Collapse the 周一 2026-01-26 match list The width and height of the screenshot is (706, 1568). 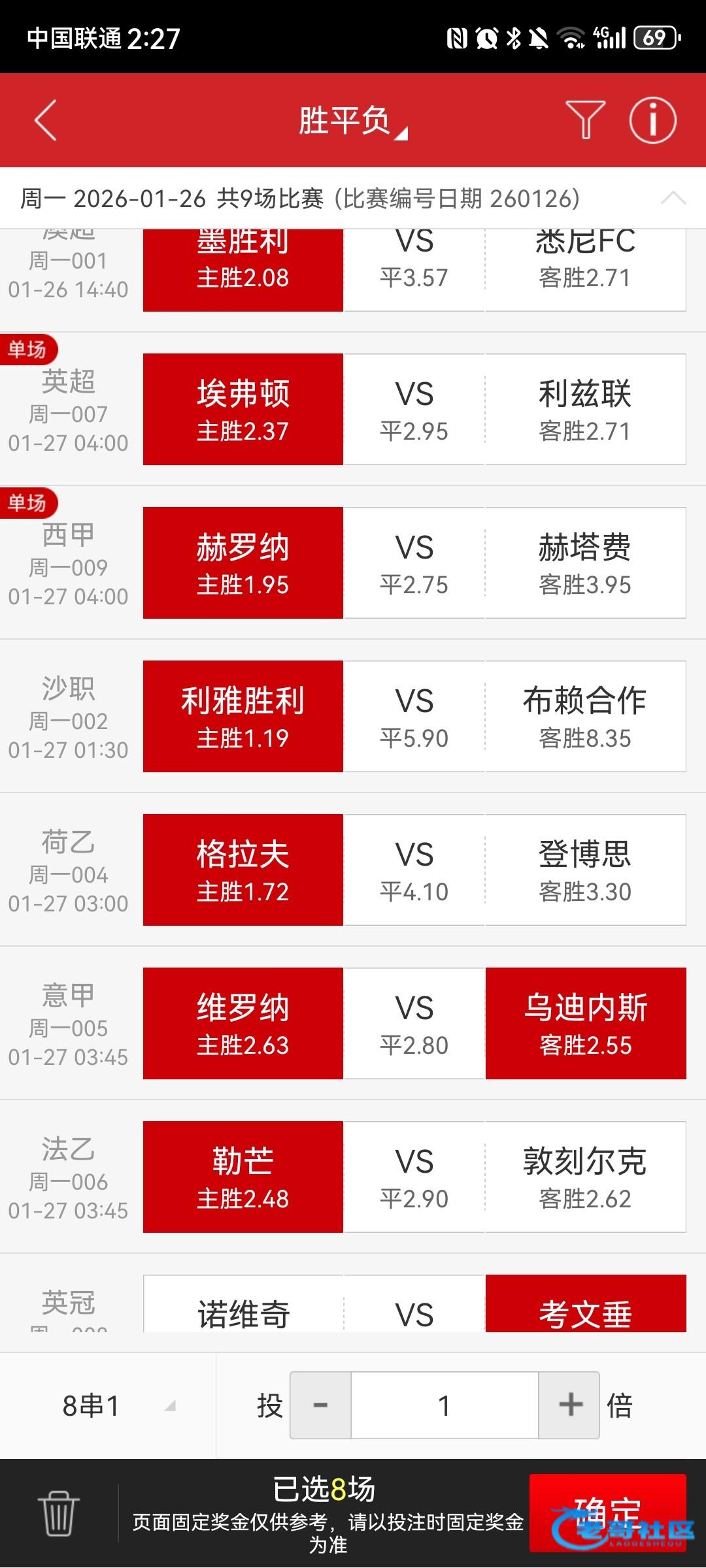pyautogui.click(x=673, y=199)
